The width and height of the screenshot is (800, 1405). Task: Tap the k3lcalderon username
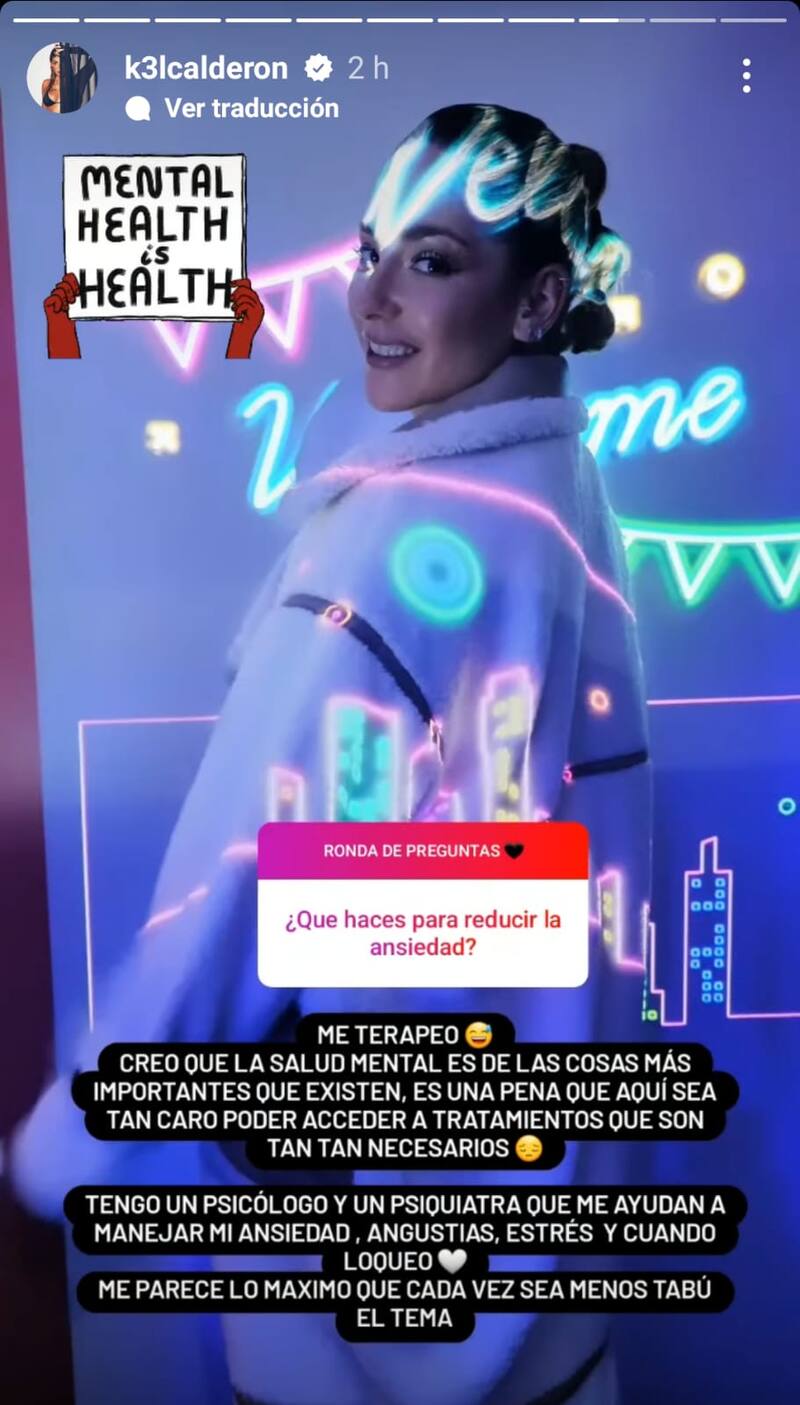click(206, 68)
